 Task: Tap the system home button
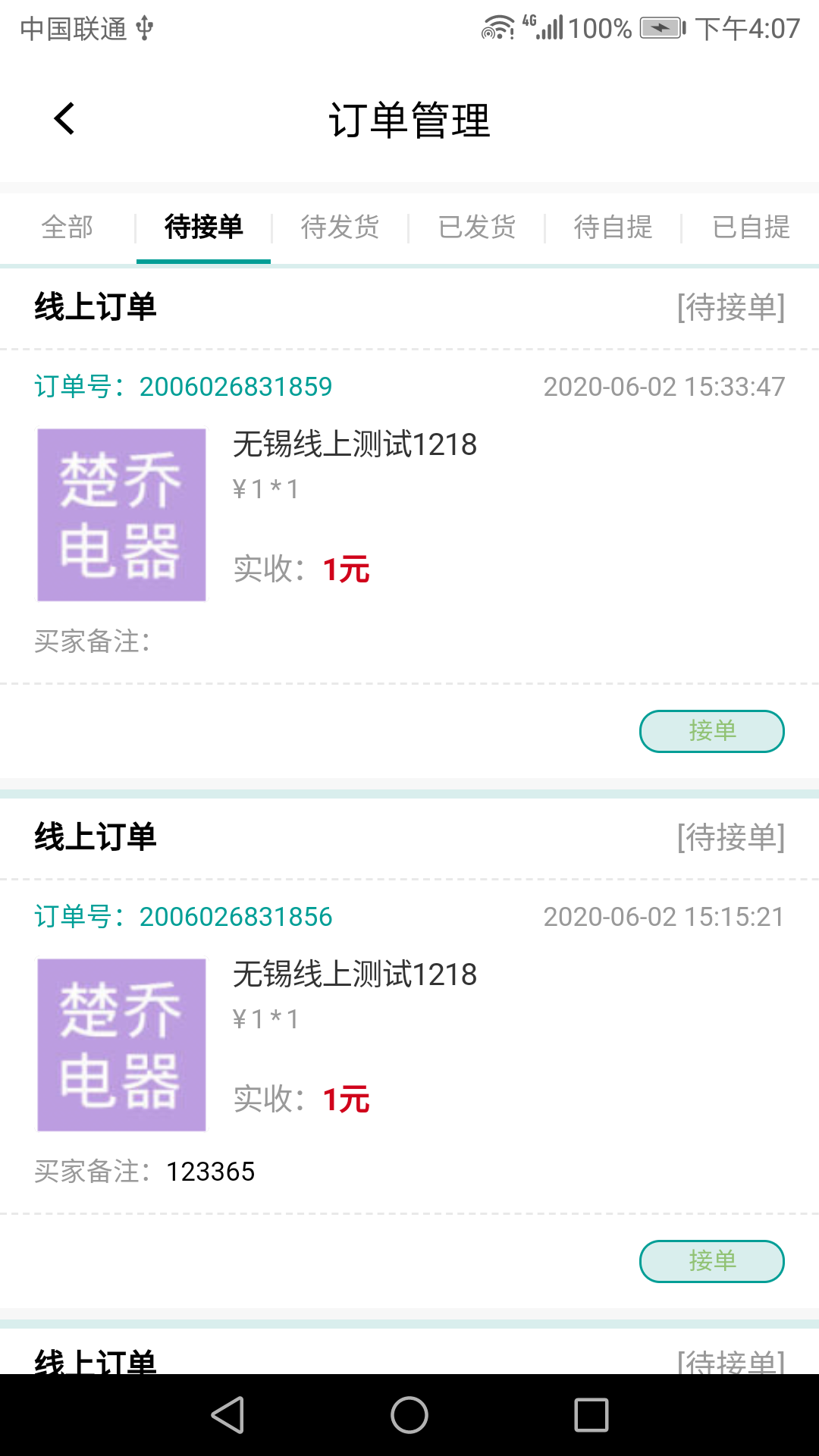click(409, 1415)
